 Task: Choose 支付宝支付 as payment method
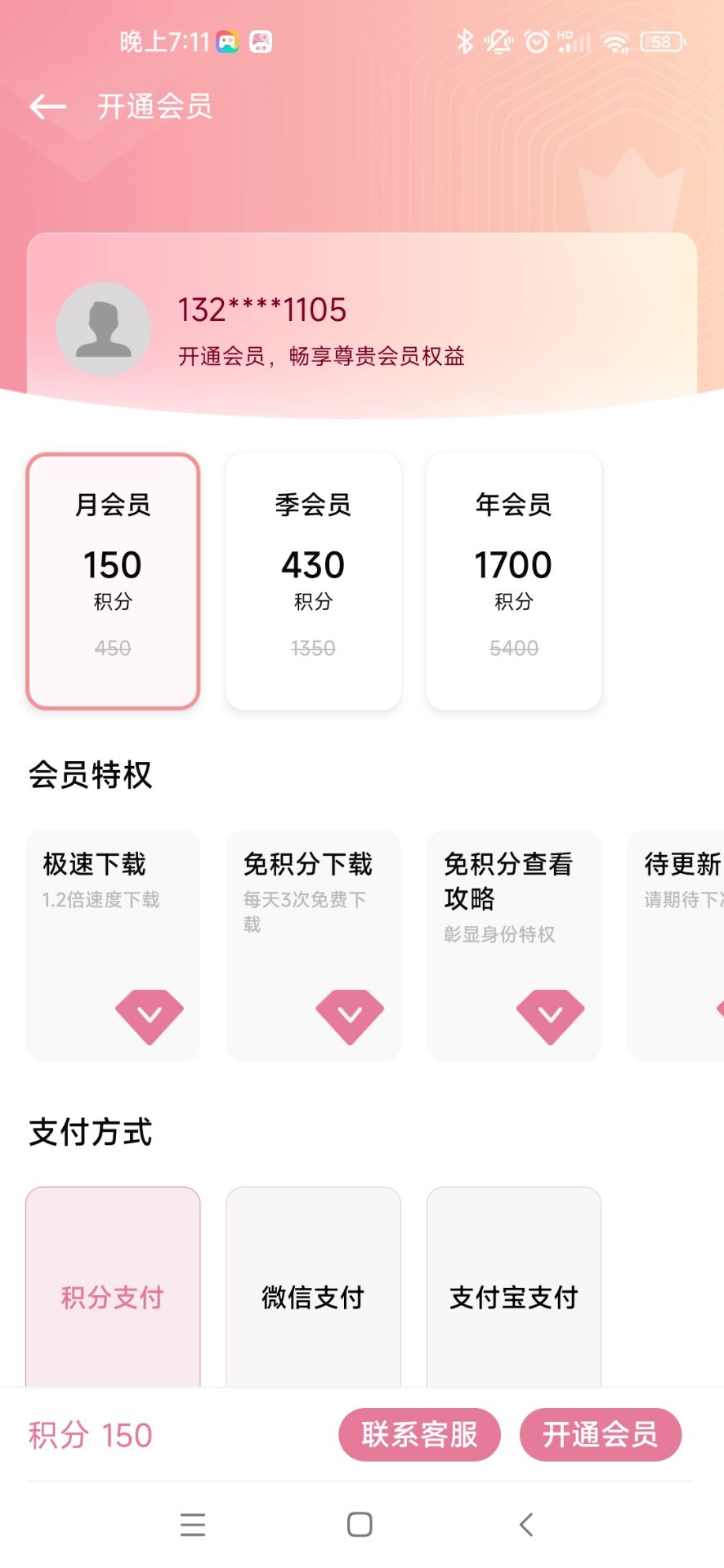pyautogui.click(x=514, y=1287)
